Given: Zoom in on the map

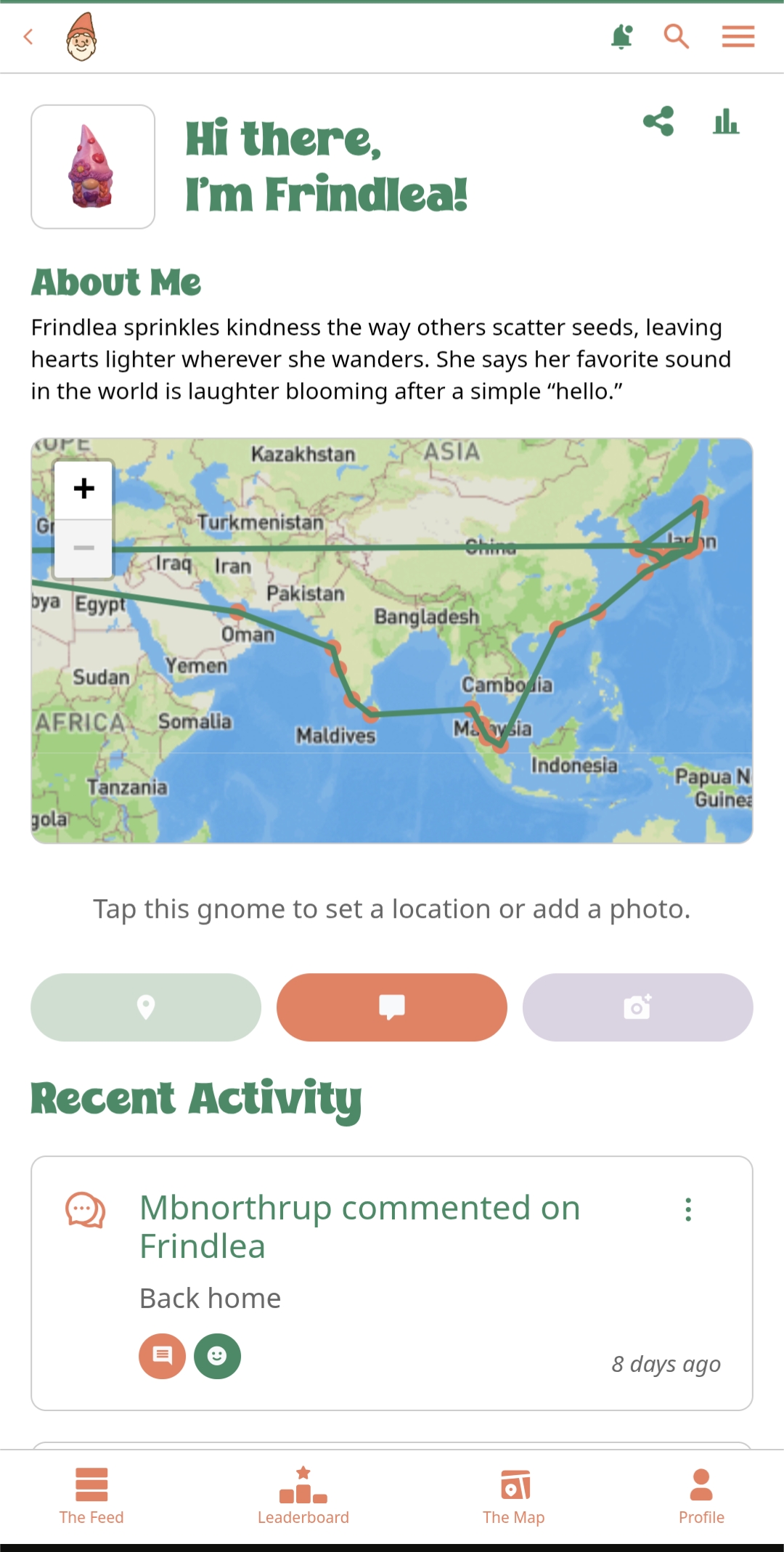Looking at the screenshot, I should click(84, 489).
